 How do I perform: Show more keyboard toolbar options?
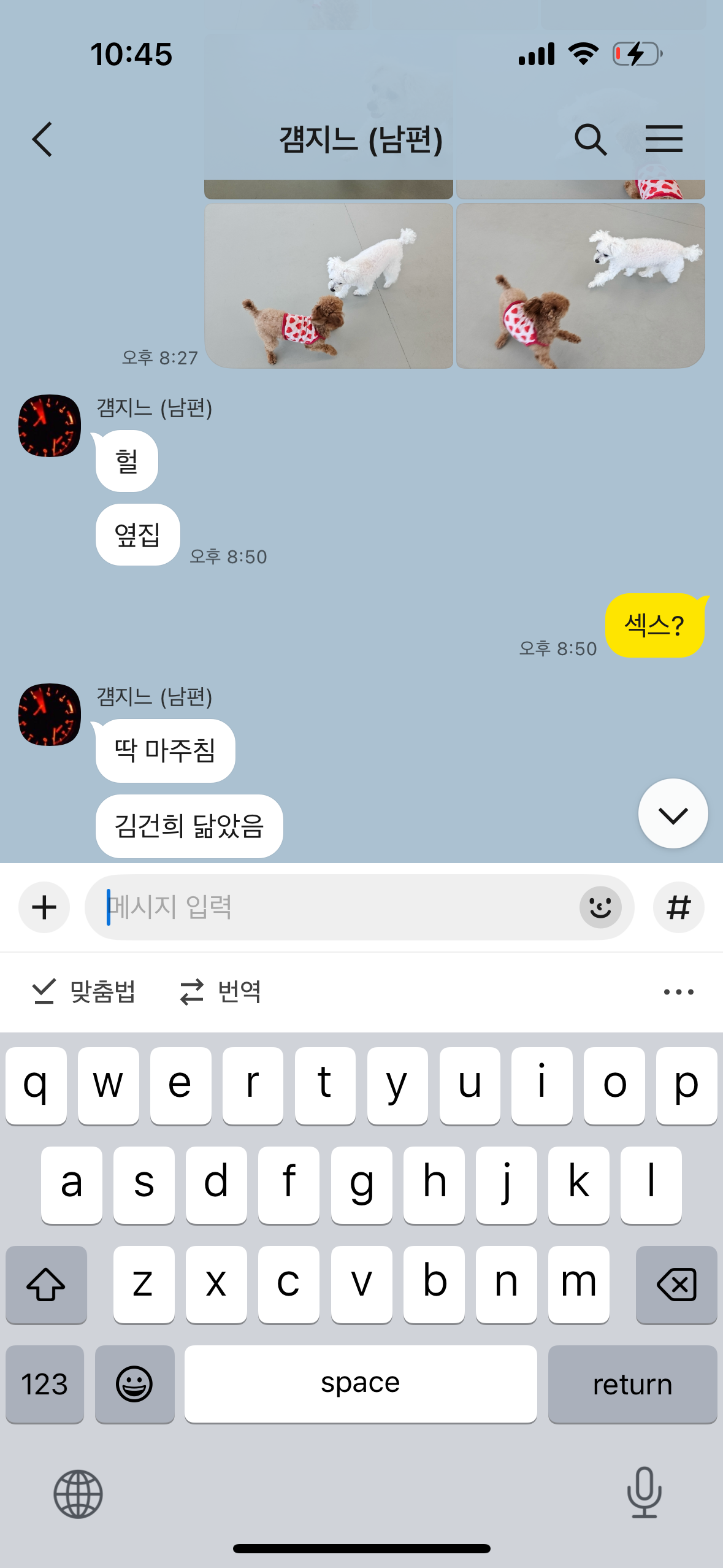[x=678, y=992]
